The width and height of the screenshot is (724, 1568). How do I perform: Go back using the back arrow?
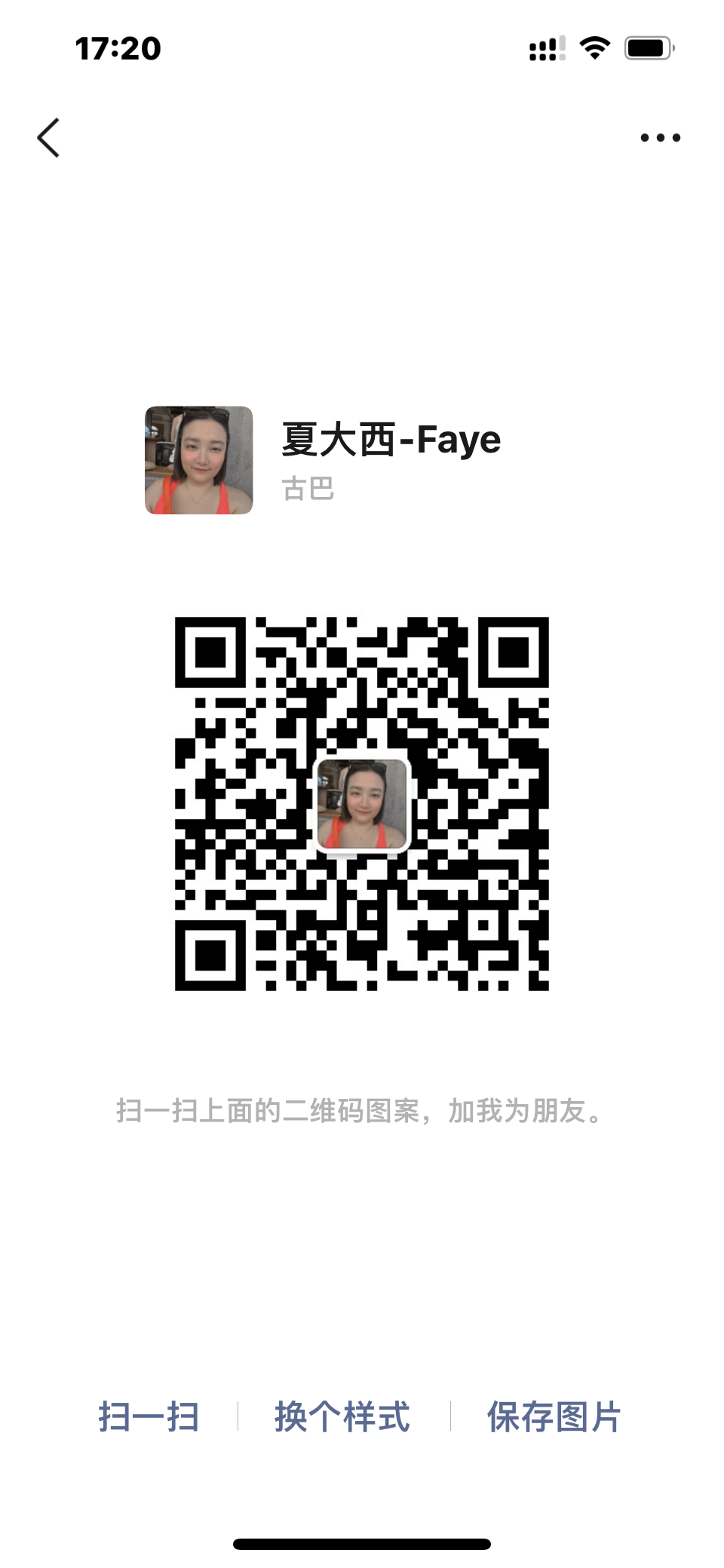48,138
